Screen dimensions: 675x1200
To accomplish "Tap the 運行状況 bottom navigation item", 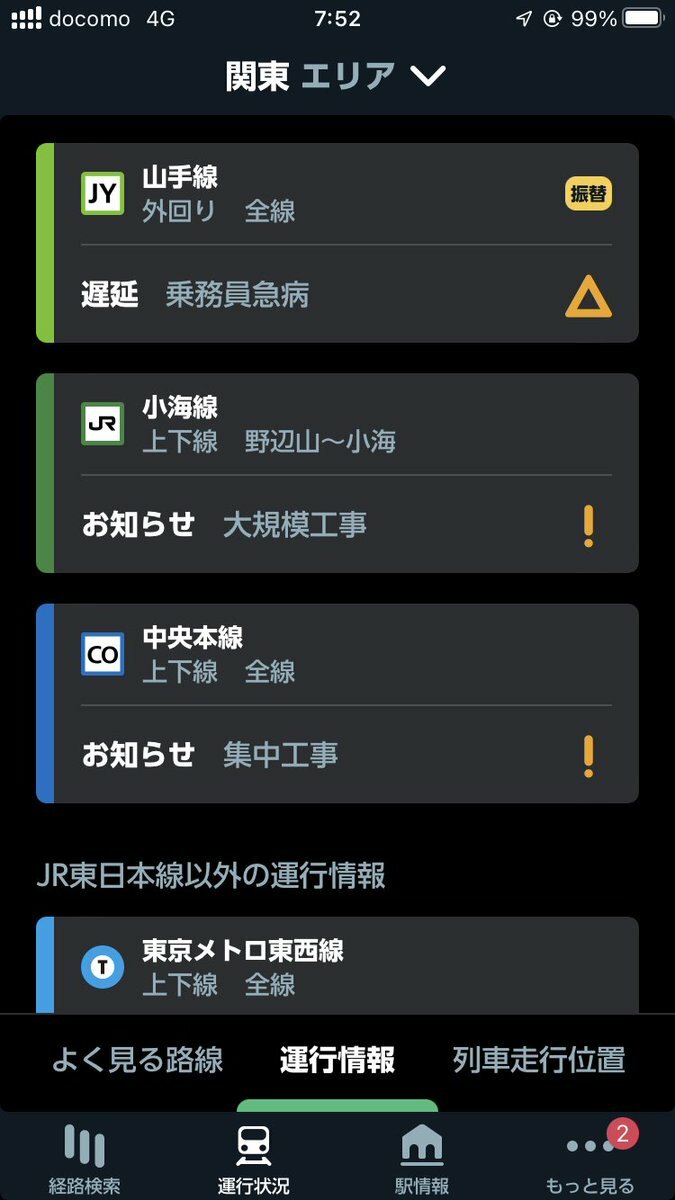I will coord(253,1160).
